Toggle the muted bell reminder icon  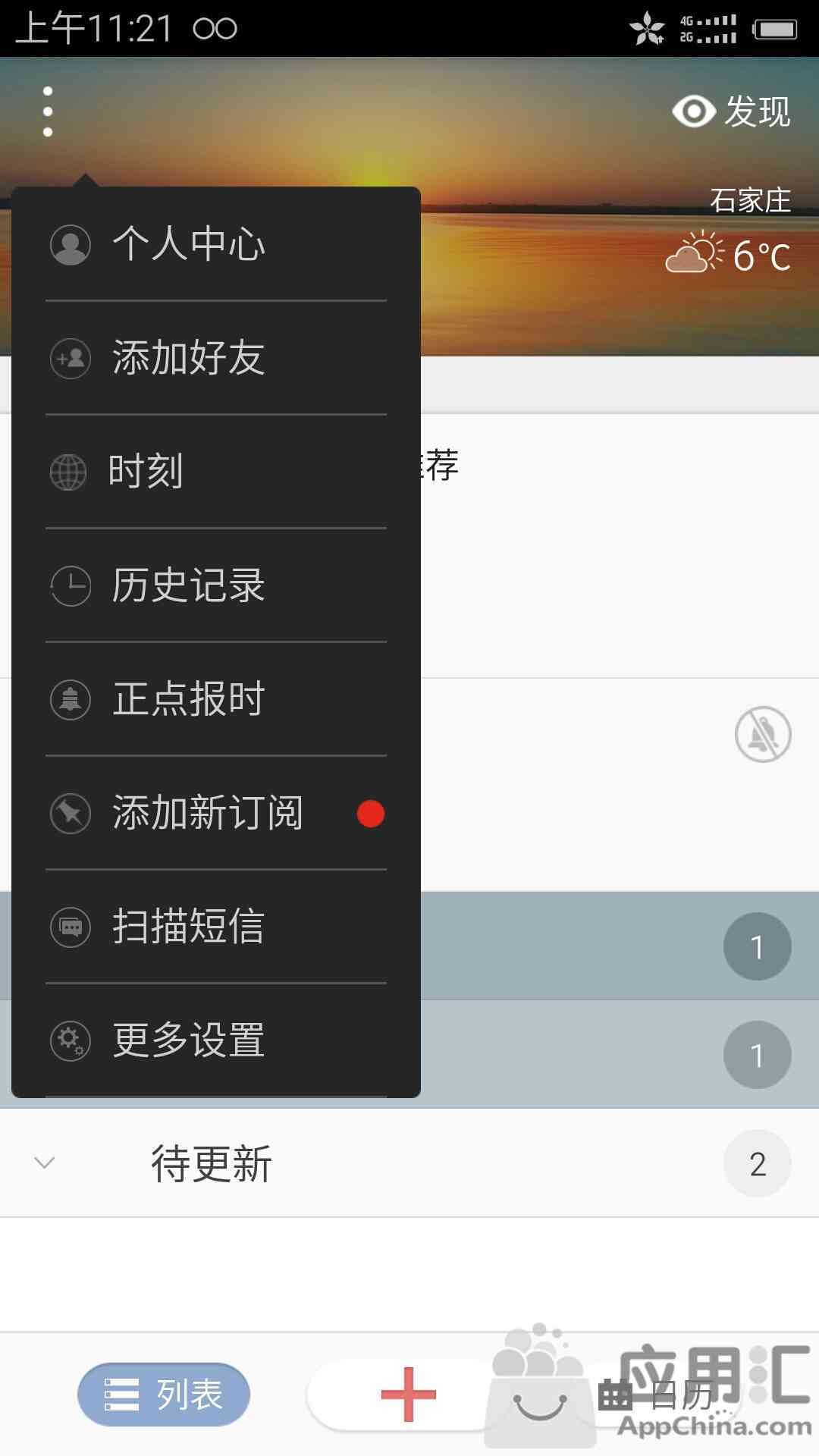763,734
